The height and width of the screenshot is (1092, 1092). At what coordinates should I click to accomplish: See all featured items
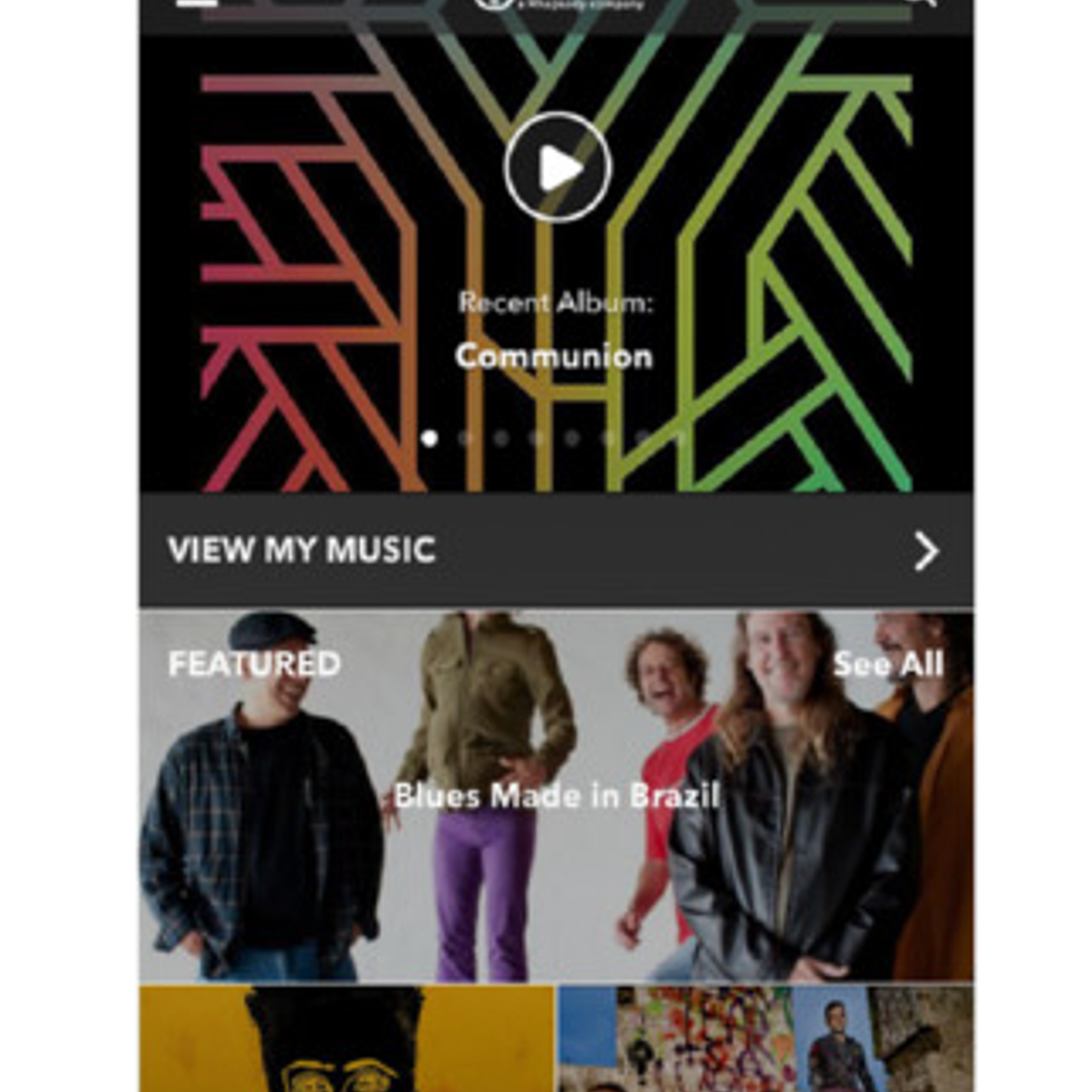click(x=888, y=664)
